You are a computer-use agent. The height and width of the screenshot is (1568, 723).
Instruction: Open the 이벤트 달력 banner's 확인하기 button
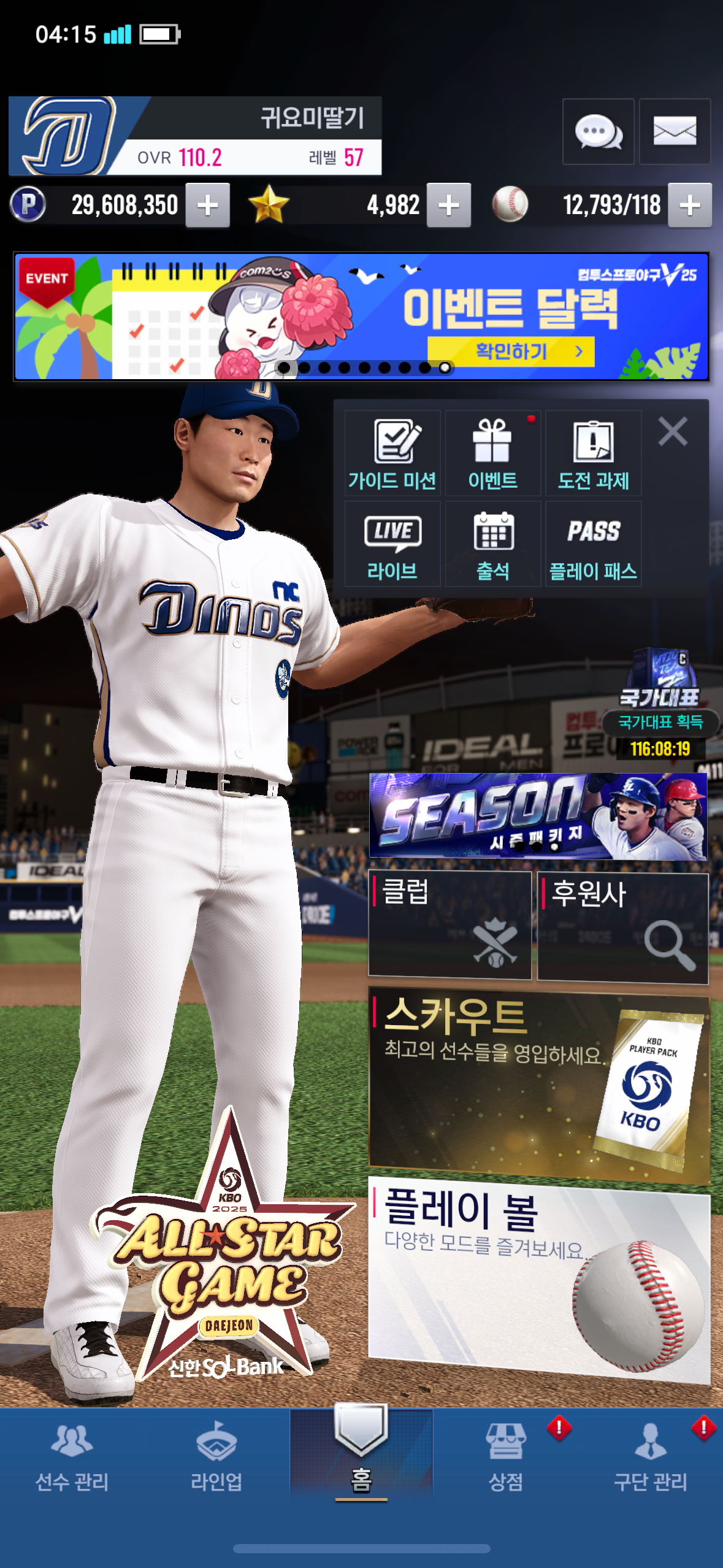[511, 352]
